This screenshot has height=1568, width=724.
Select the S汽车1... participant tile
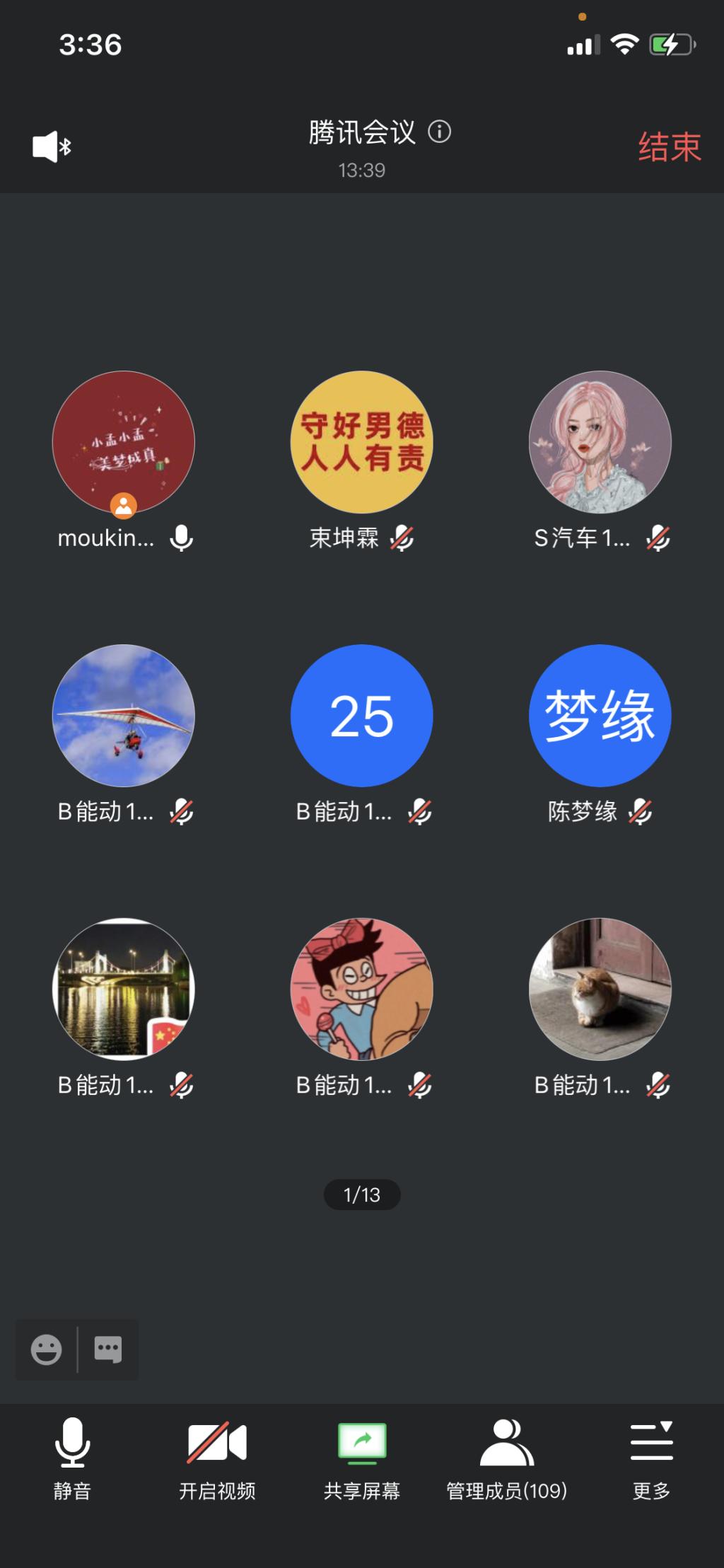(x=600, y=443)
